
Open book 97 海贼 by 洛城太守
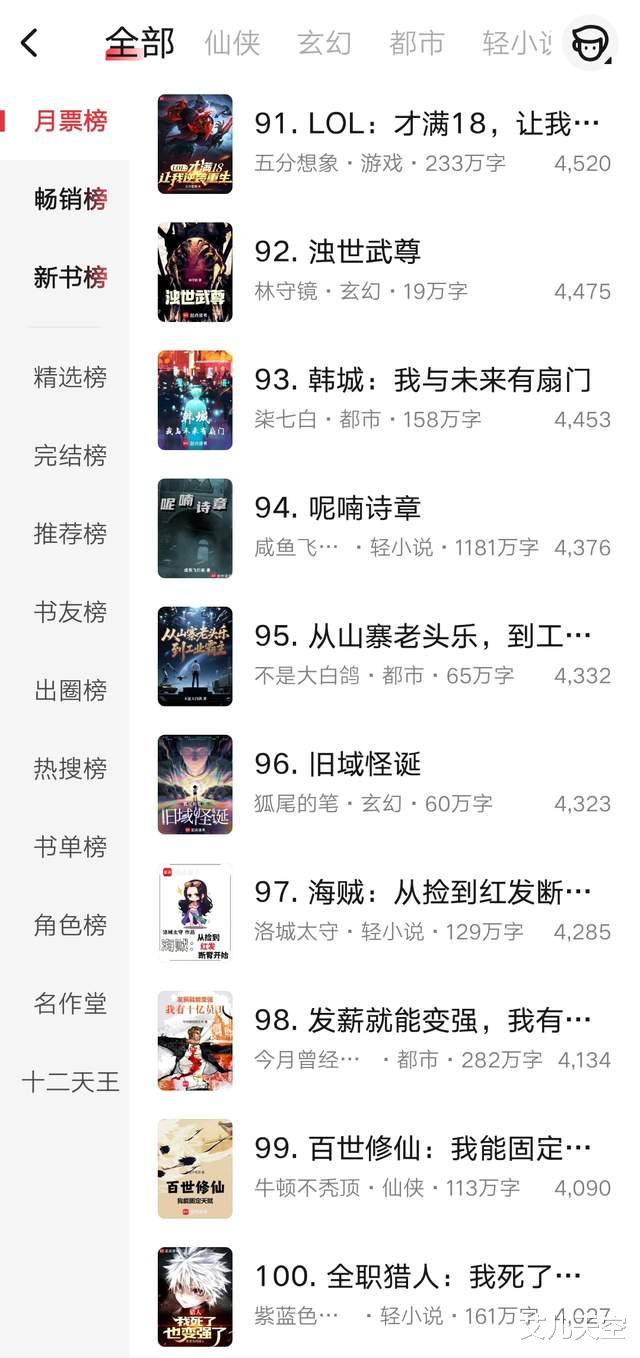(422, 892)
